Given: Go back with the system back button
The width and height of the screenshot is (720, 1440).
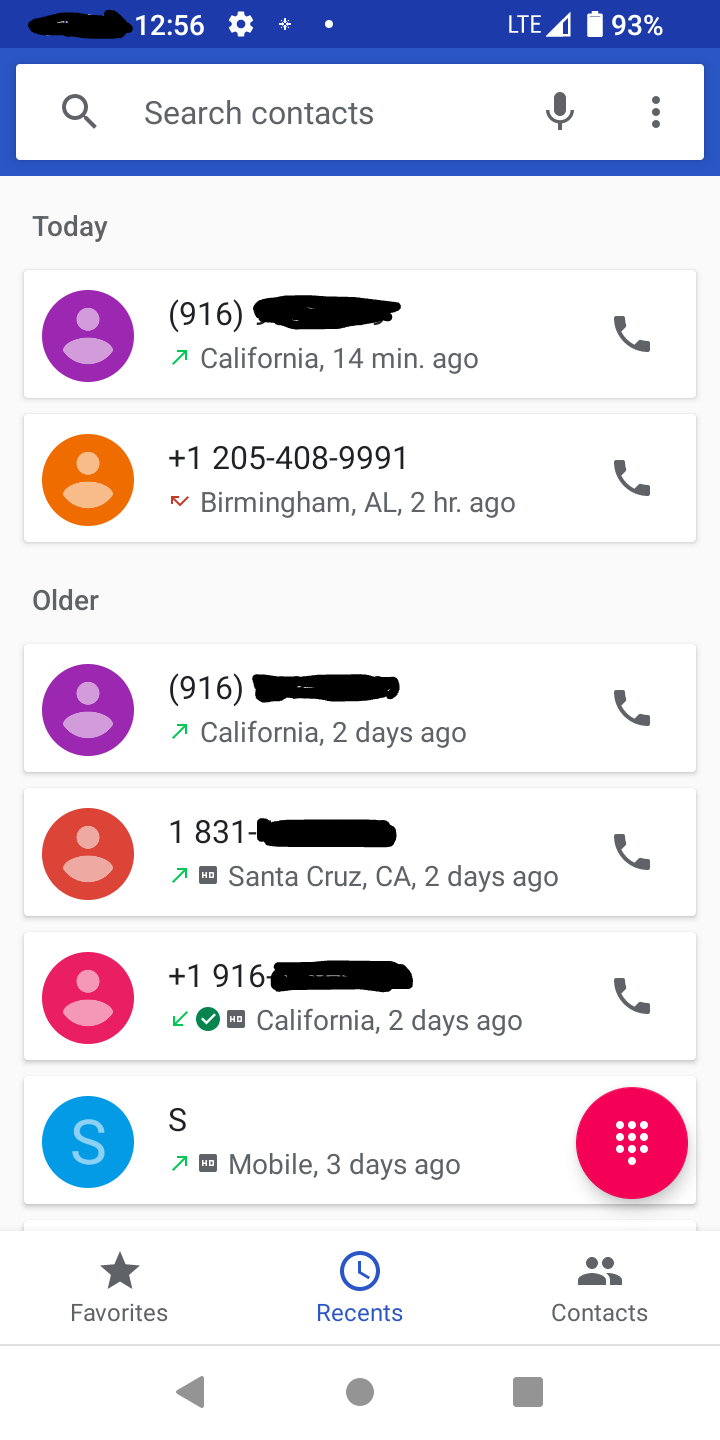Looking at the screenshot, I should click(190, 1391).
